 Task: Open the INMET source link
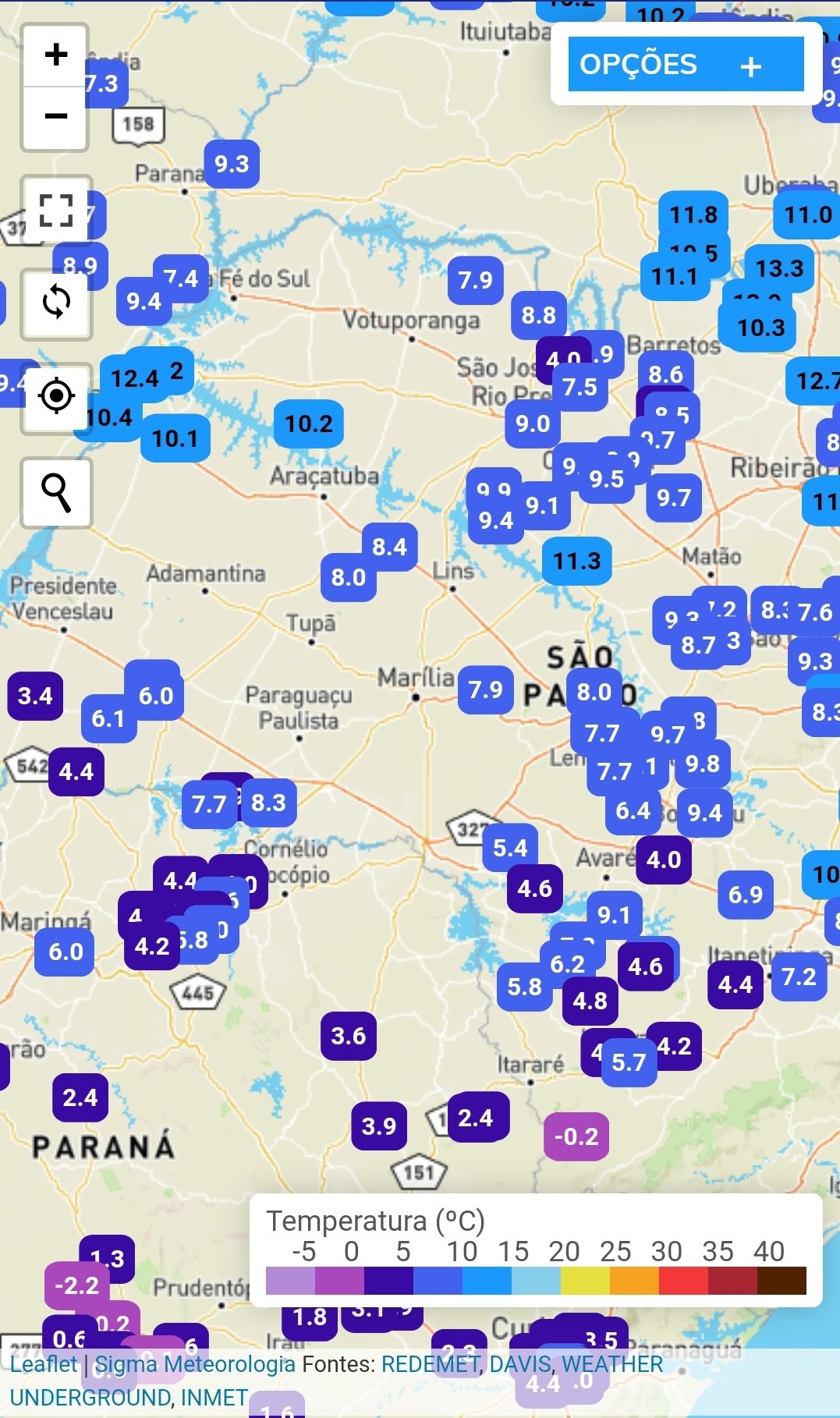point(214,1397)
